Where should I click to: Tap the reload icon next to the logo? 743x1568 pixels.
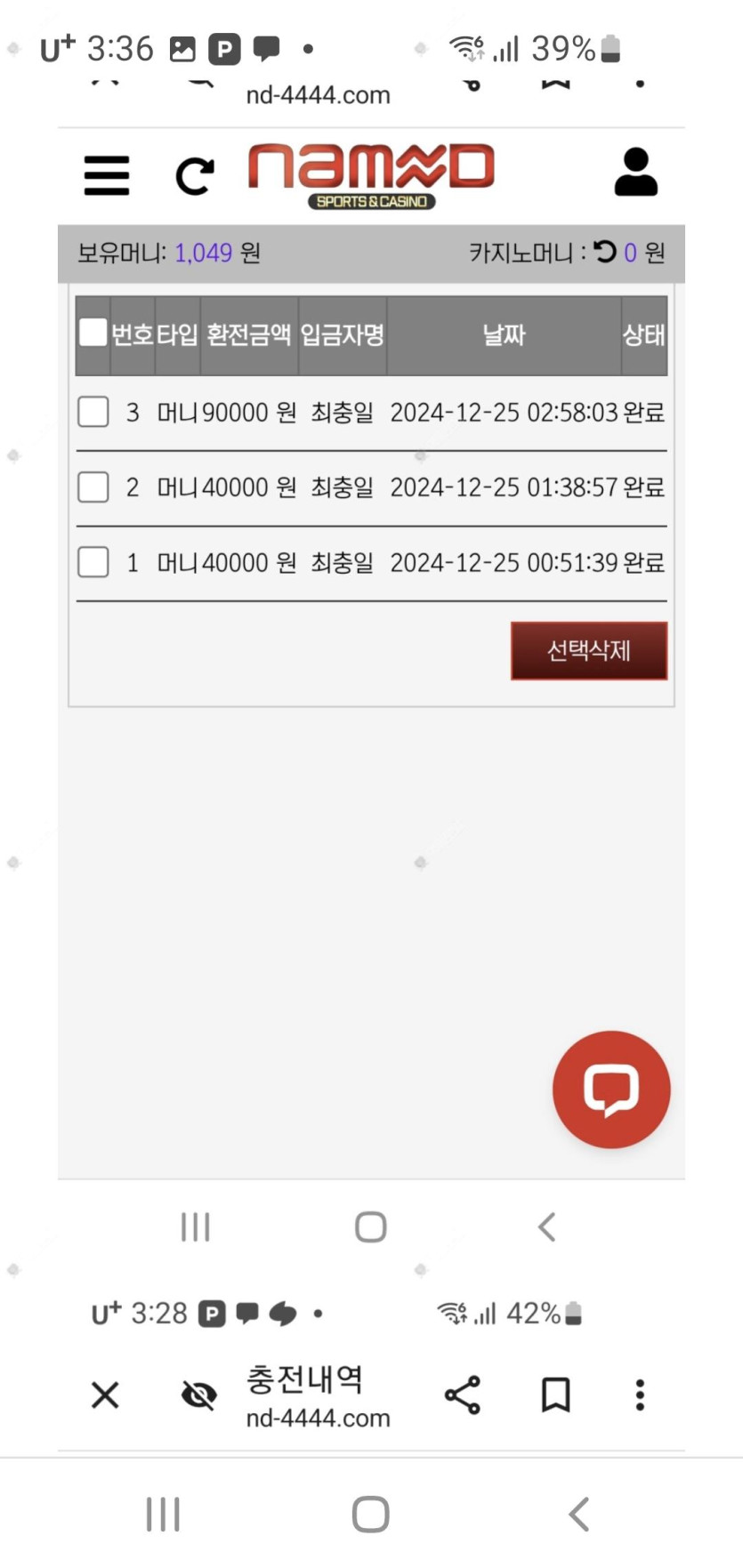coord(195,175)
